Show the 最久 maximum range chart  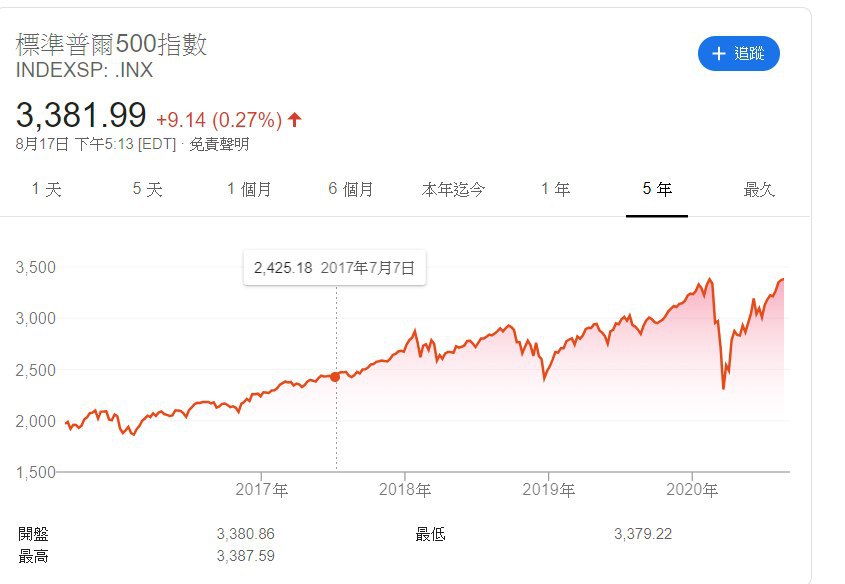[x=759, y=189]
